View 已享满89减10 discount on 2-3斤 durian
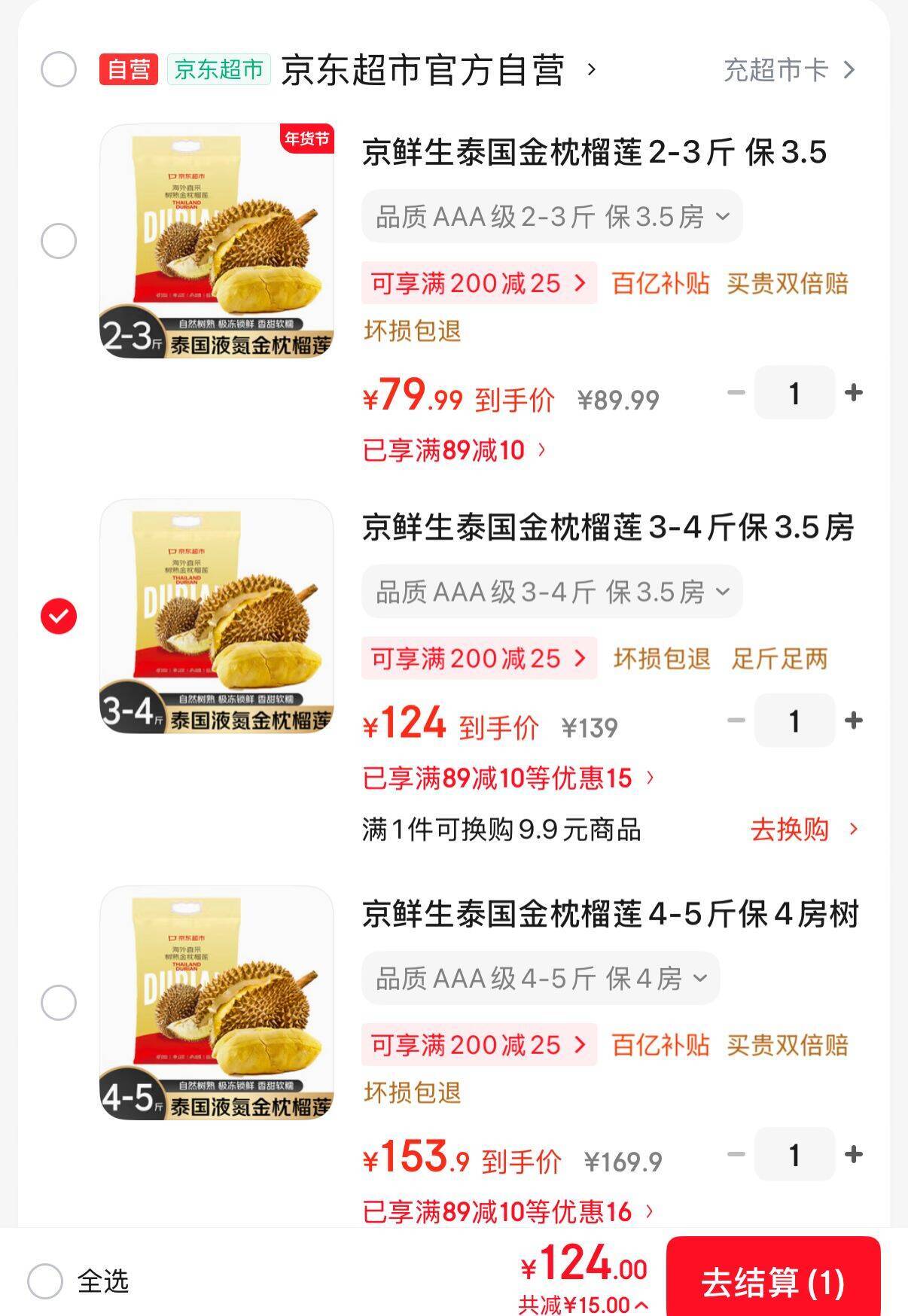 (454, 450)
